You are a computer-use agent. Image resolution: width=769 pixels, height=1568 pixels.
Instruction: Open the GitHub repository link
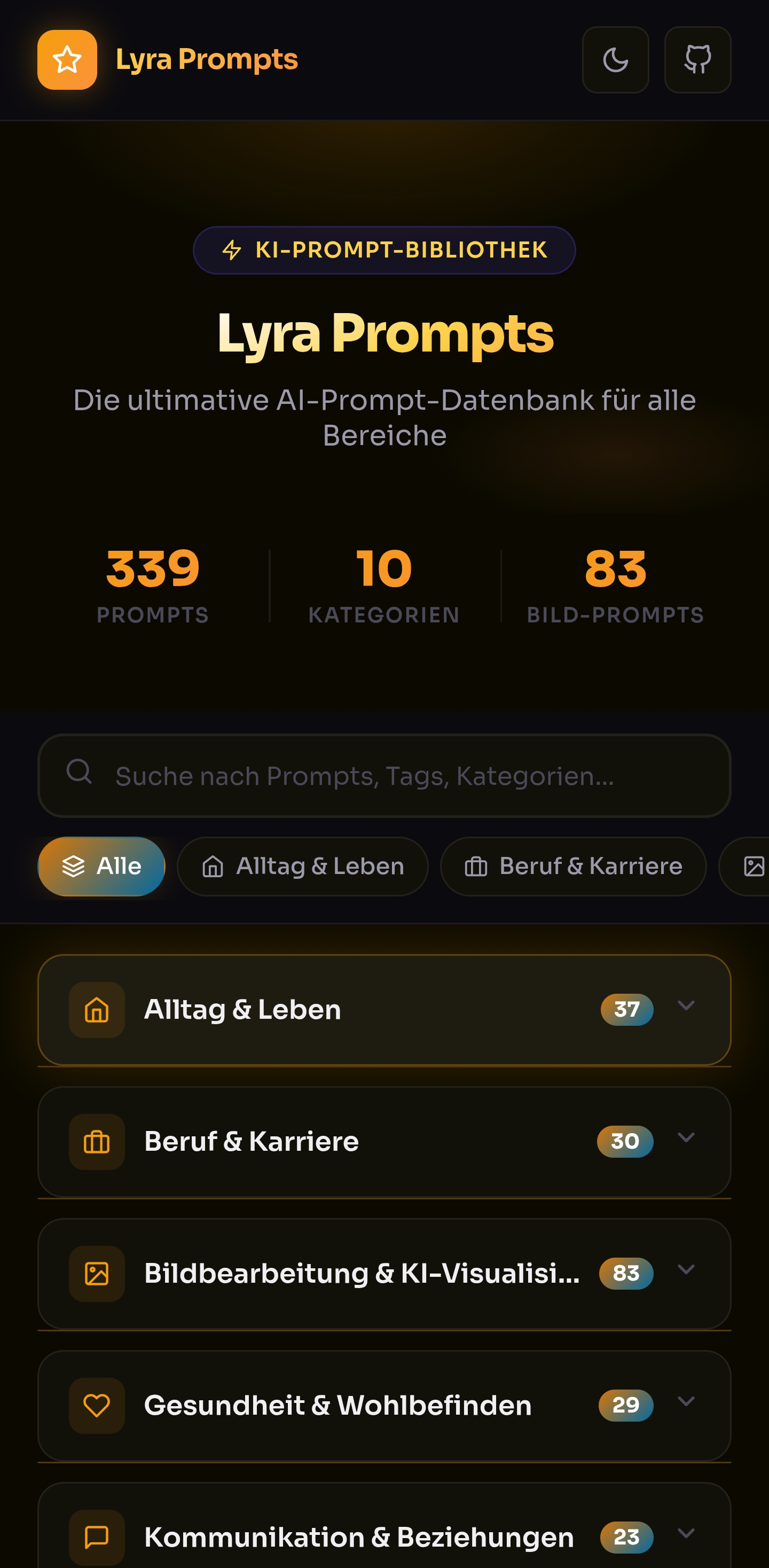tap(697, 60)
